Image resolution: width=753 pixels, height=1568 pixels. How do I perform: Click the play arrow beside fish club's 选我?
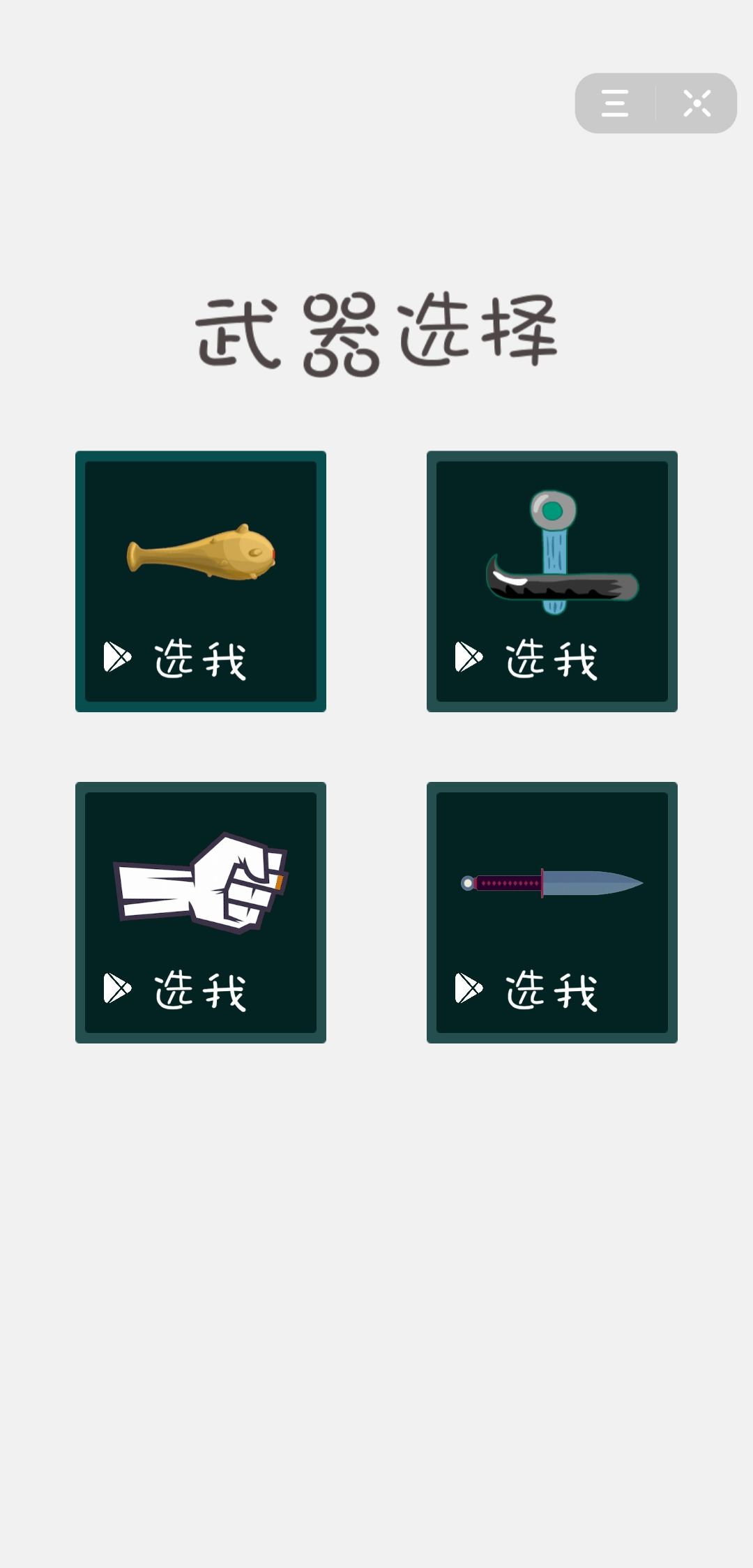pyautogui.click(x=118, y=656)
